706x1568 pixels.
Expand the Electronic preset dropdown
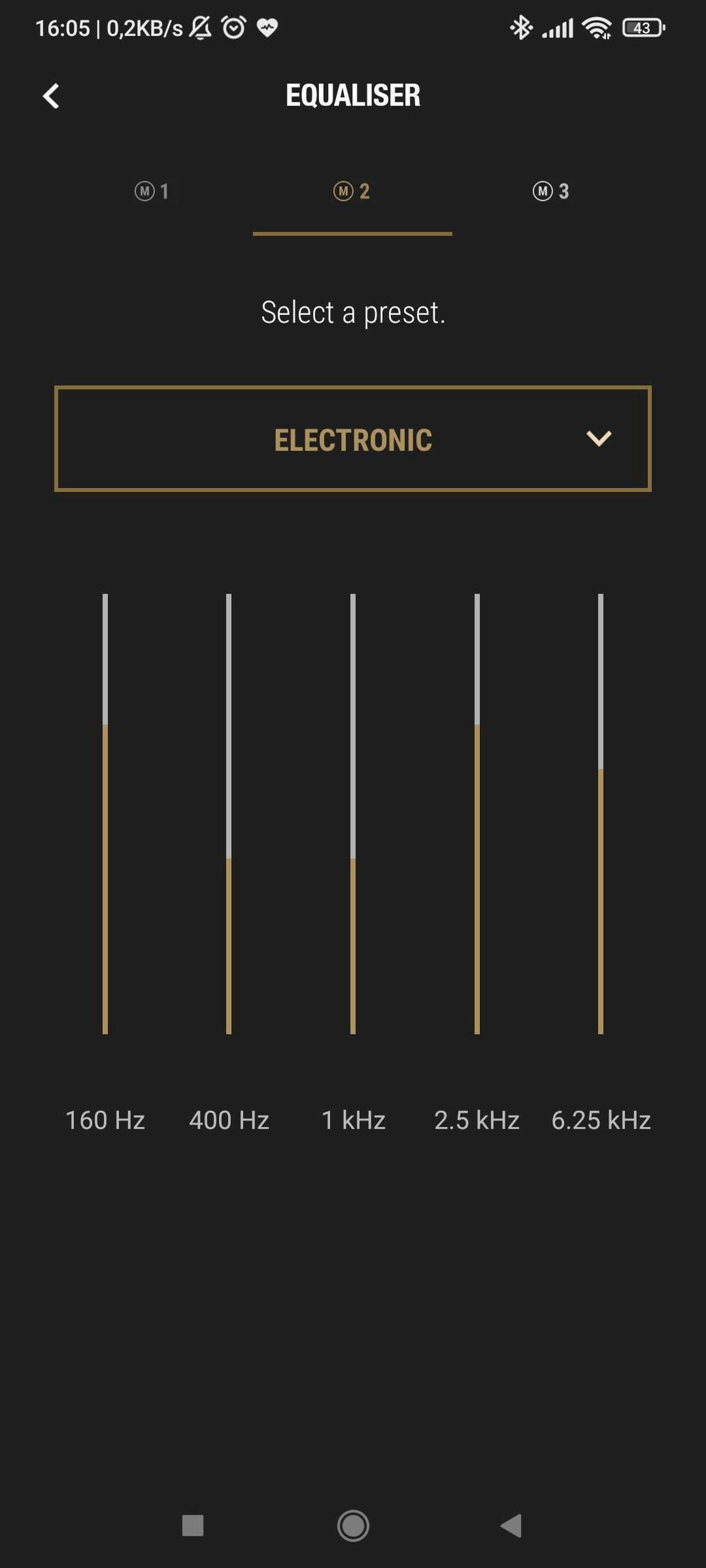[x=353, y=439]
